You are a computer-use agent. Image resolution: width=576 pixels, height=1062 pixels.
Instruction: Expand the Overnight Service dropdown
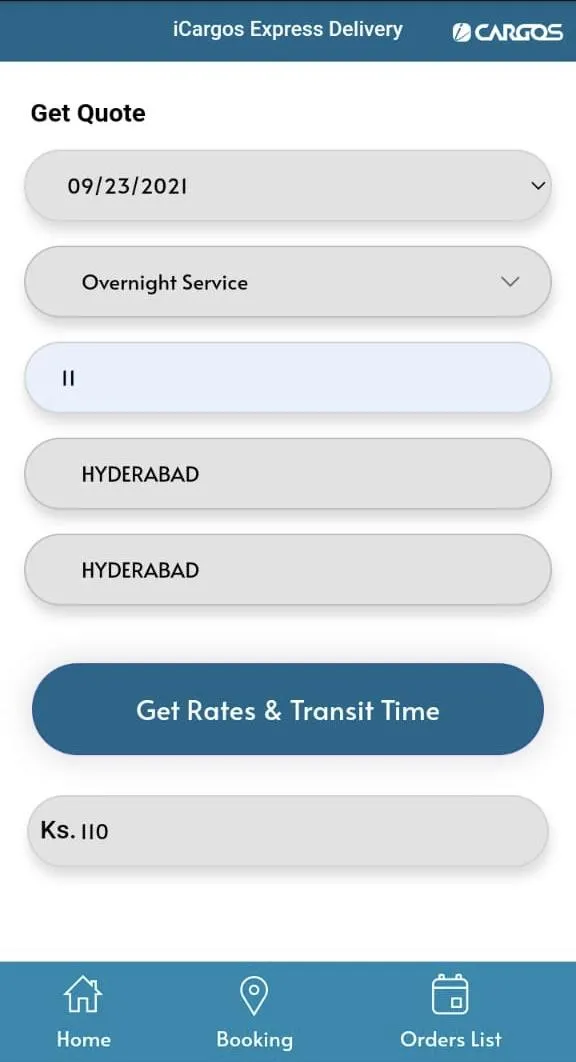(287, 282)
